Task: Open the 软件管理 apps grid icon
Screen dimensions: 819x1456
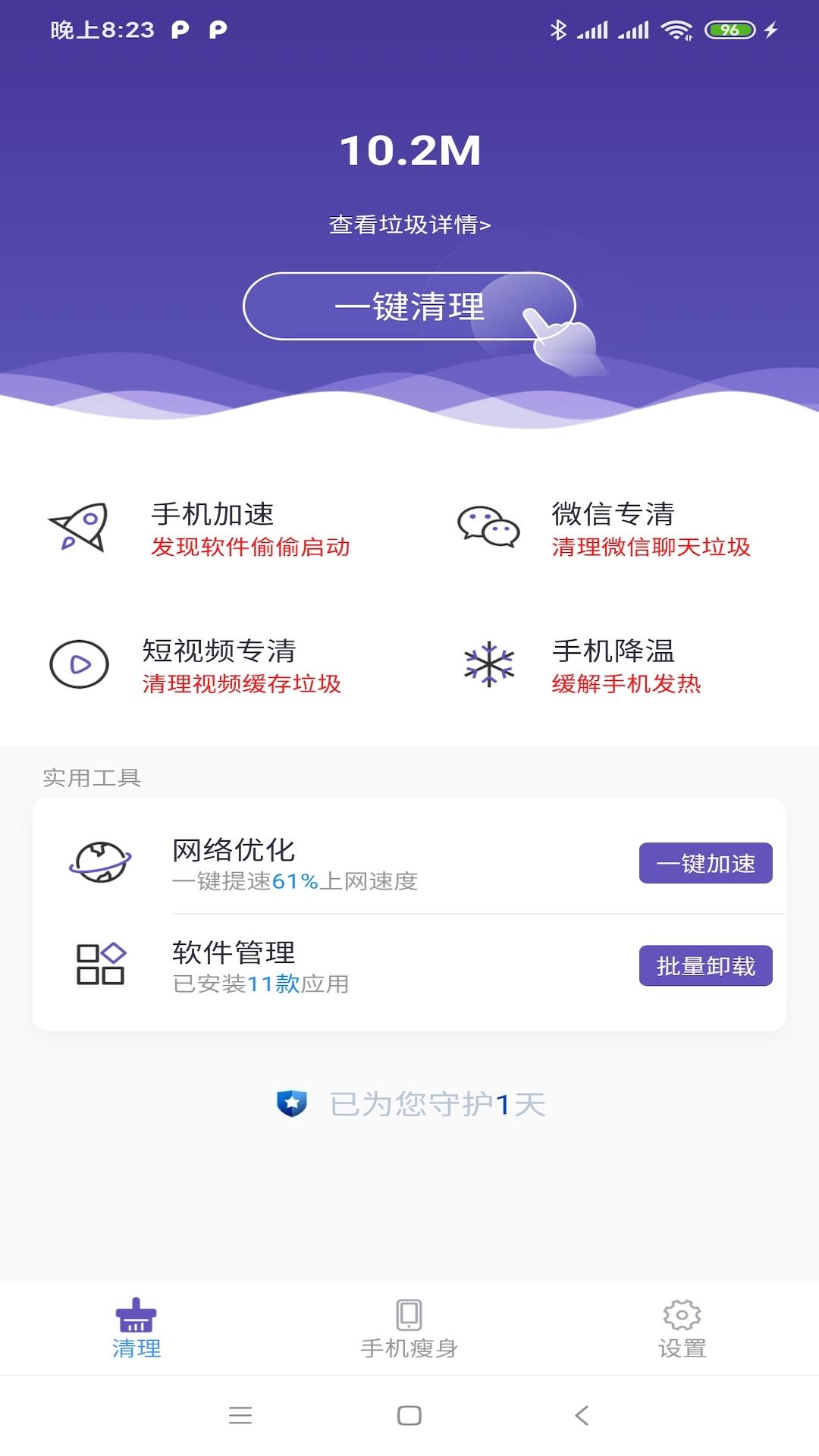Action: (x=99, y=963)
